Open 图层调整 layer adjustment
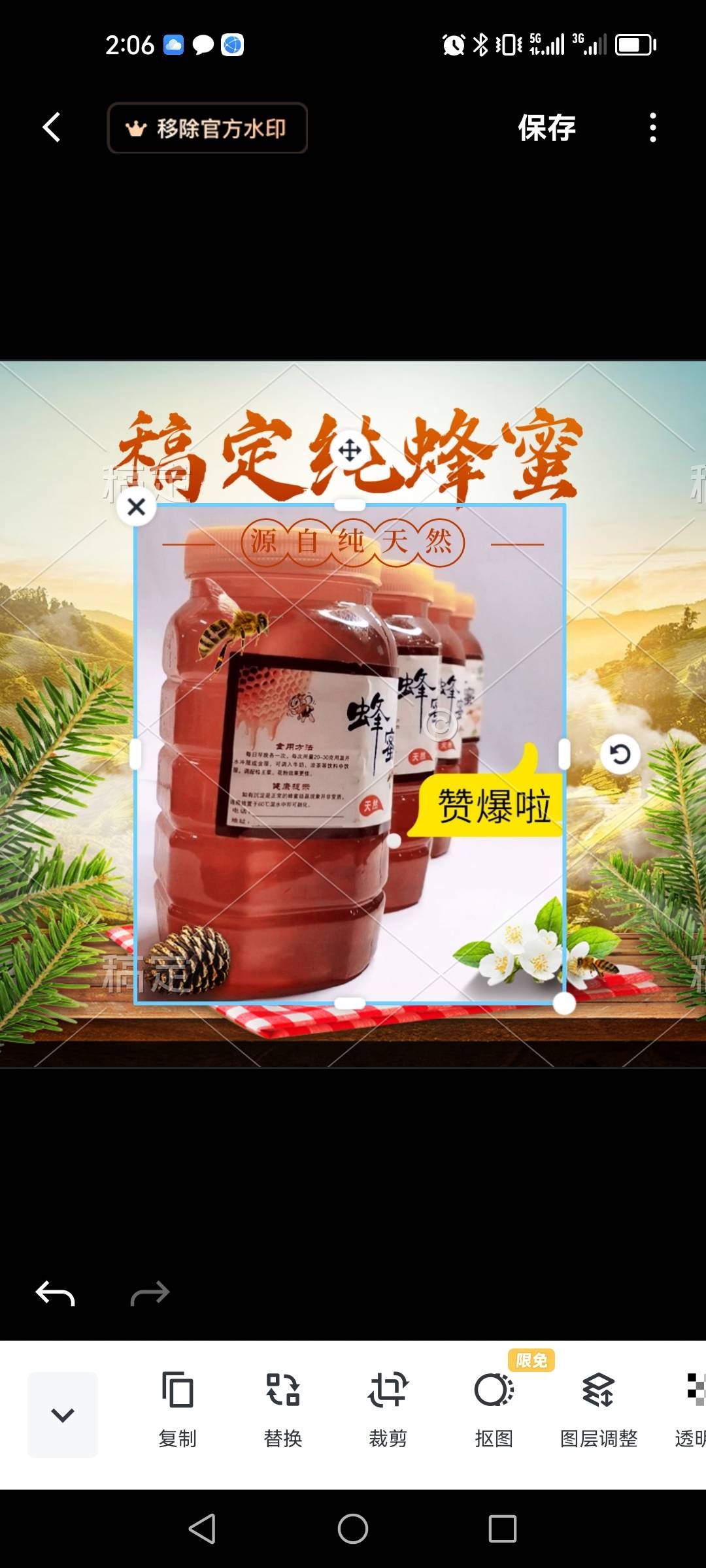 [x=599, y=1409]
